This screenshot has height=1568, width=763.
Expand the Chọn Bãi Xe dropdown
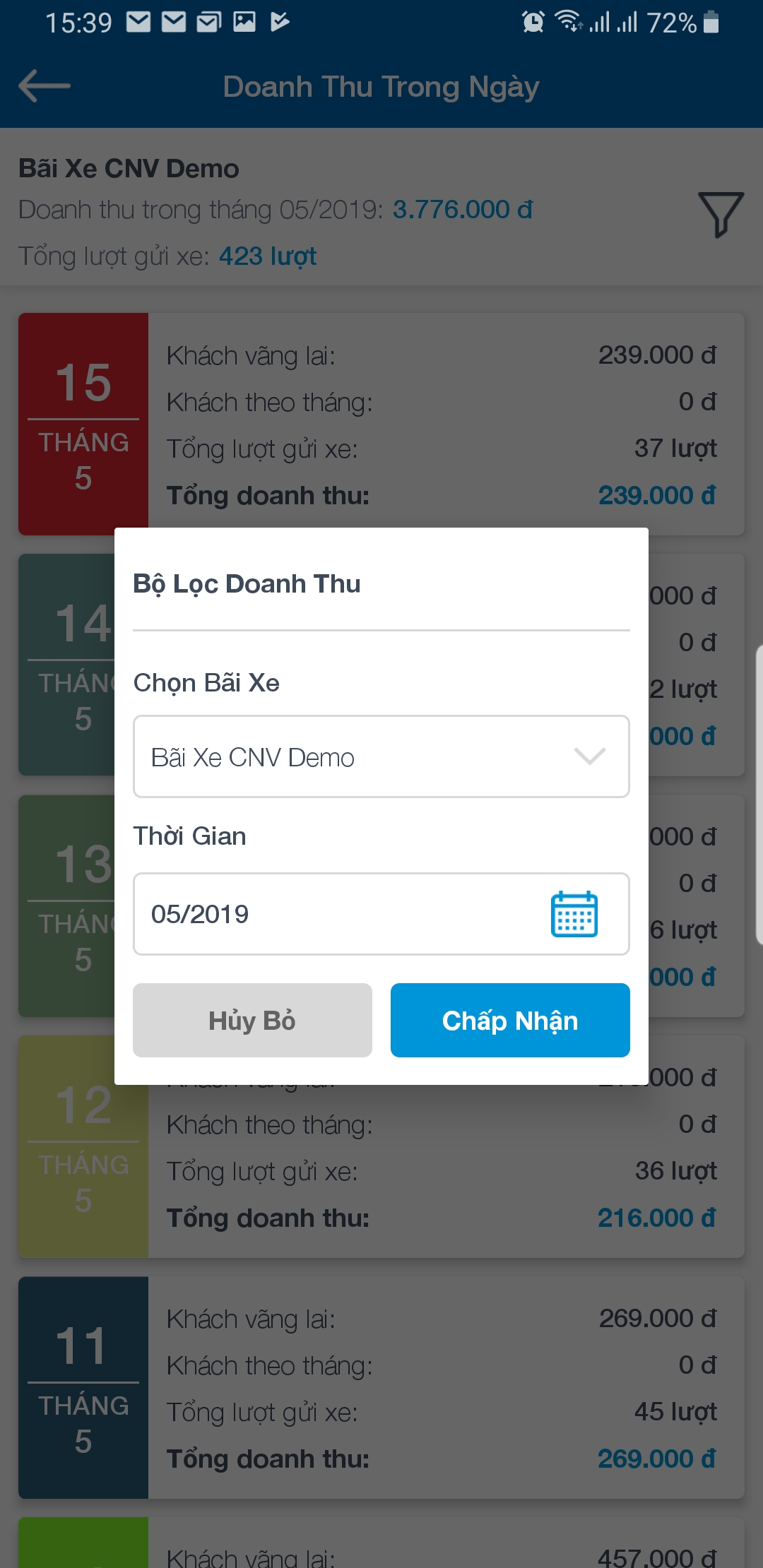(381, 756)
